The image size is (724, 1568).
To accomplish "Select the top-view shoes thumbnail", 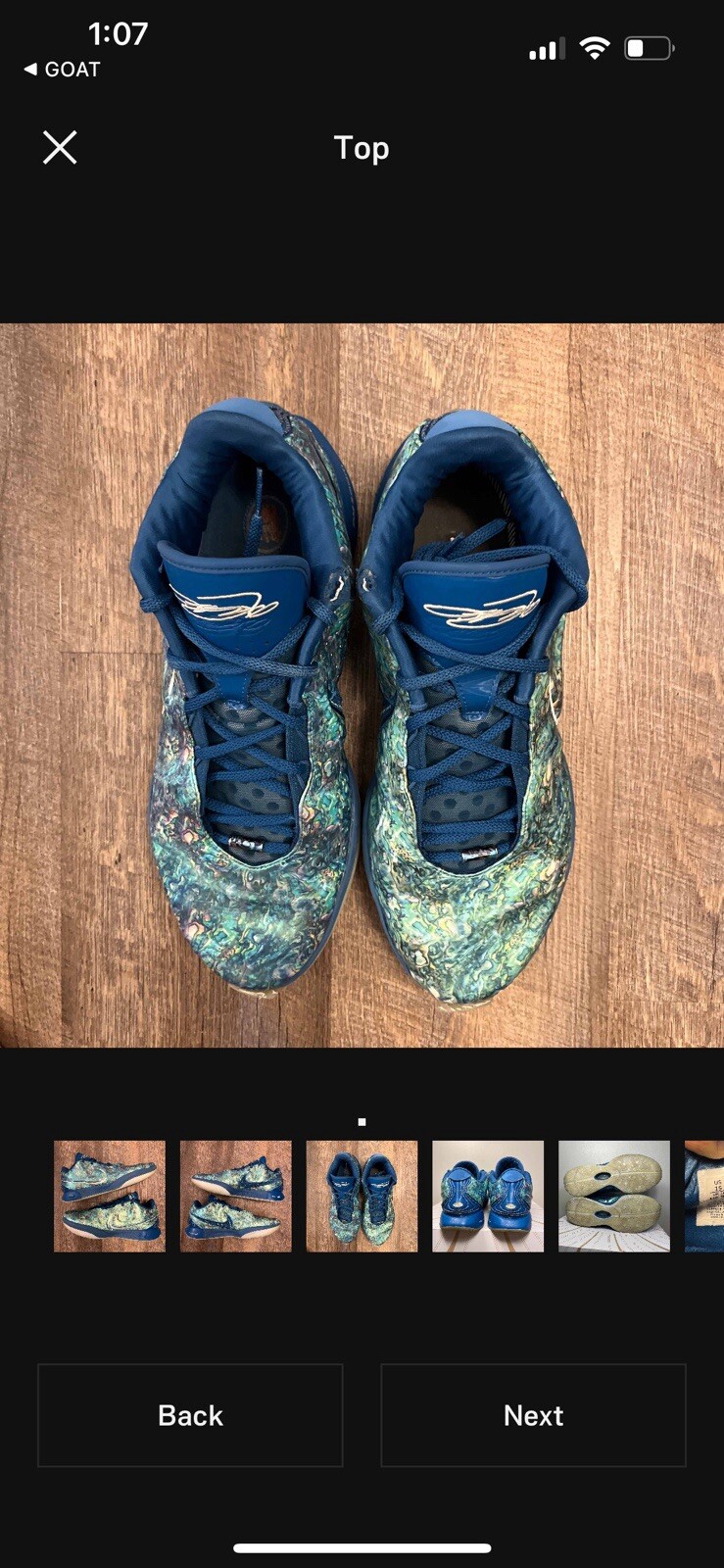I will click(x=362, y=1196).
